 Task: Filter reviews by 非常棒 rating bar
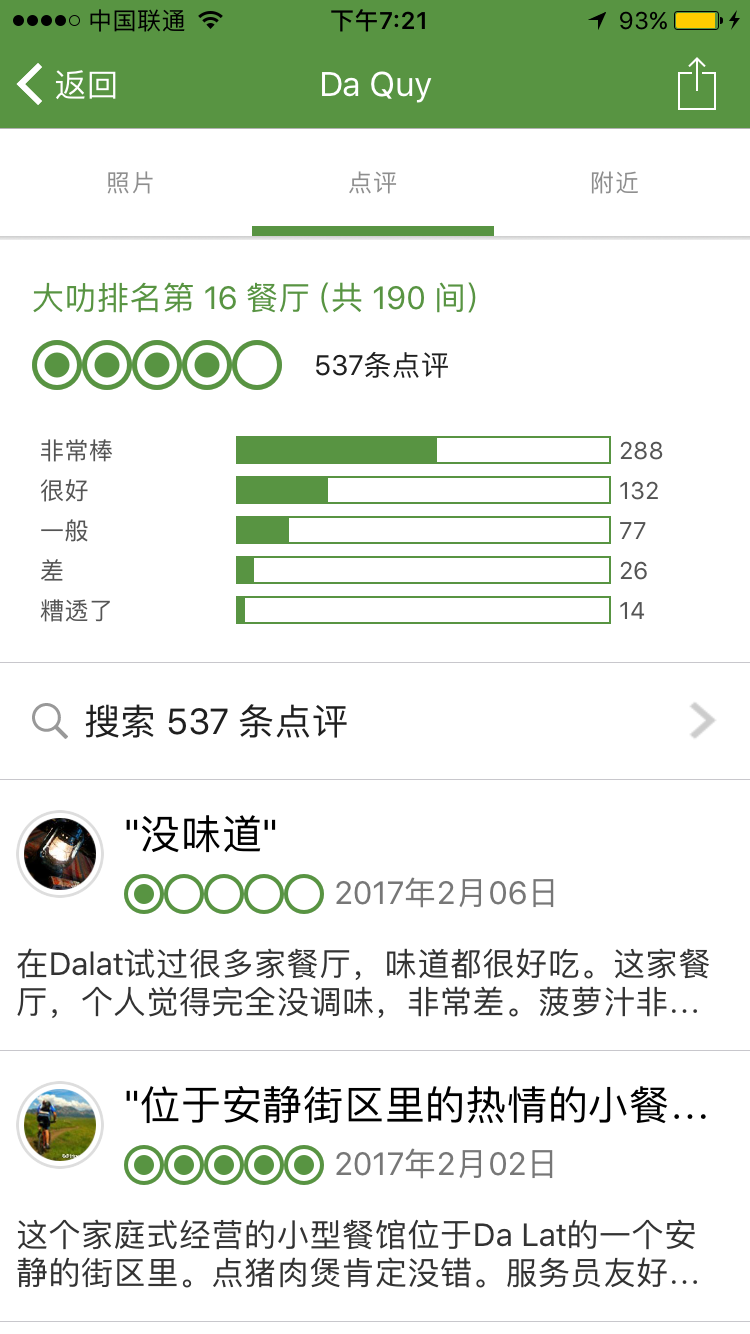click(x=422, y=451)
